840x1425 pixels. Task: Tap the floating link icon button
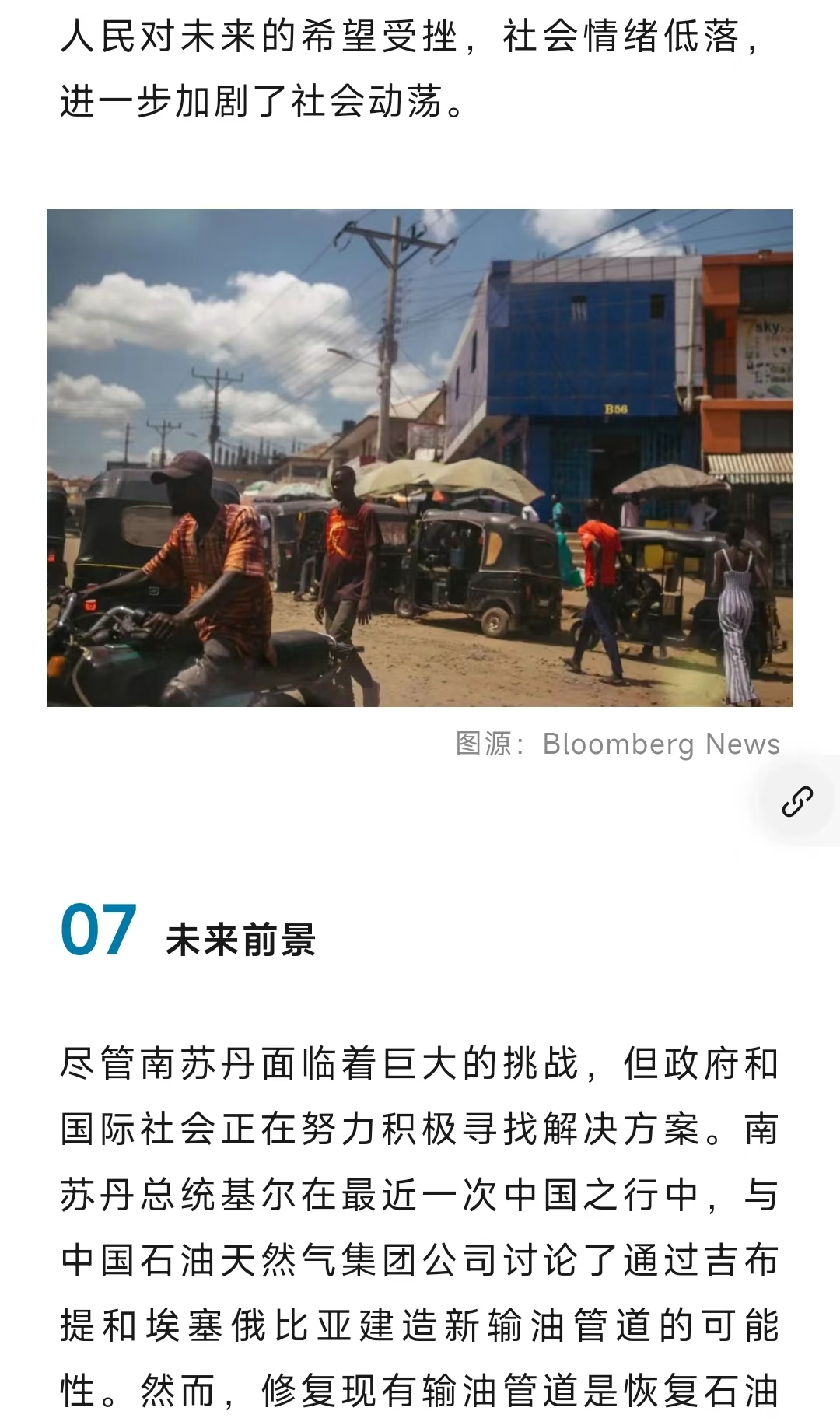(799, 801)
